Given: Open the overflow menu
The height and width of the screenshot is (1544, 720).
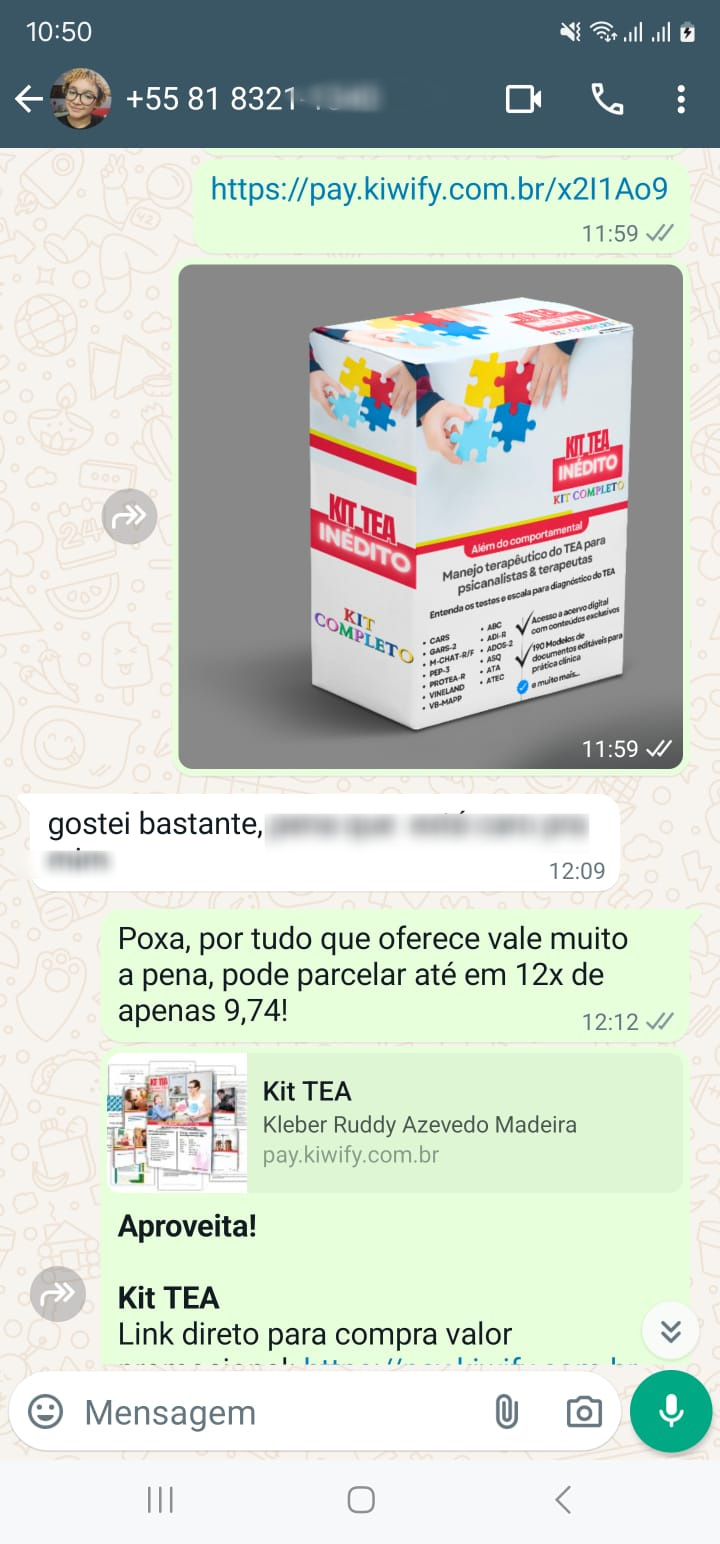Looking at the screenshot, I should click(x=681, y=99).
